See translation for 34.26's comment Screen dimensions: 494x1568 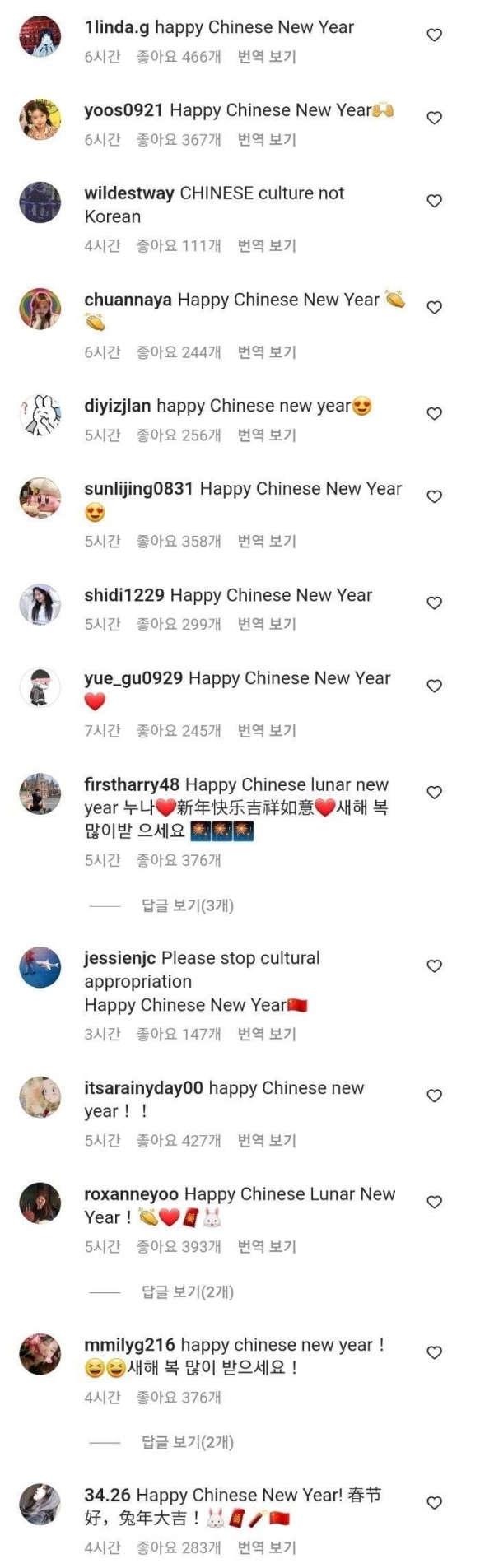click(x=267, y=1547)
